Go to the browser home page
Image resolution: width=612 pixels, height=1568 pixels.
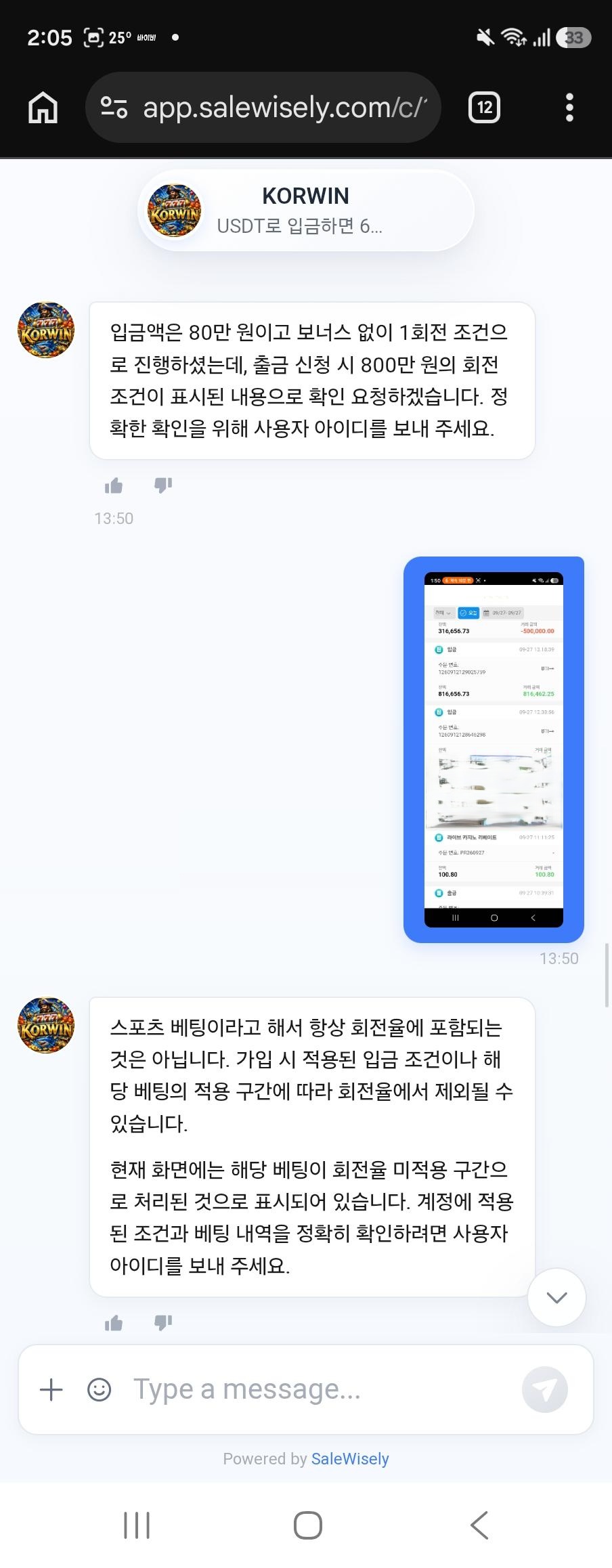tap(43, 108)
